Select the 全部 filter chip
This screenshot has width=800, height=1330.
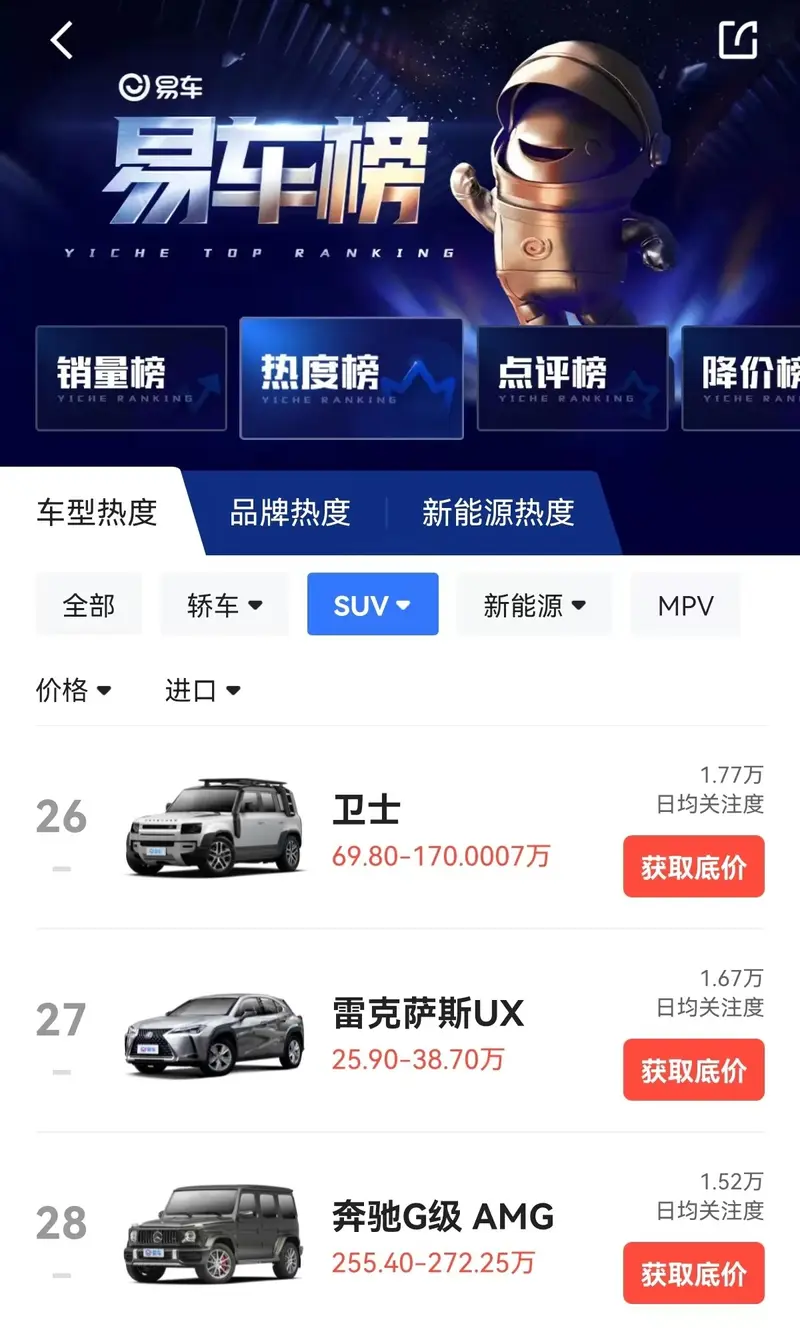(x=89, y=604)
